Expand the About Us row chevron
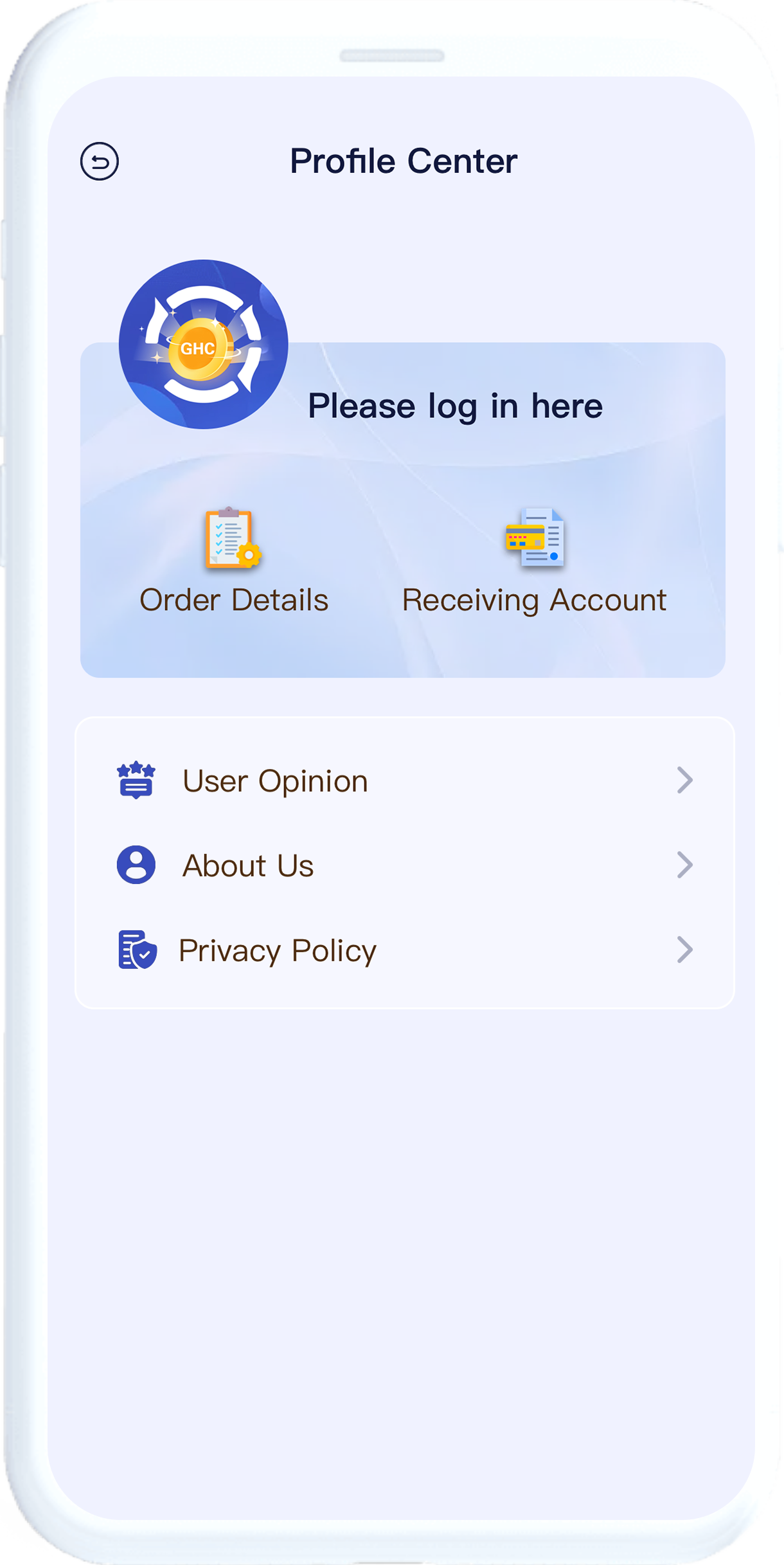The image size is (784, 1565). (x=685, y=865)
